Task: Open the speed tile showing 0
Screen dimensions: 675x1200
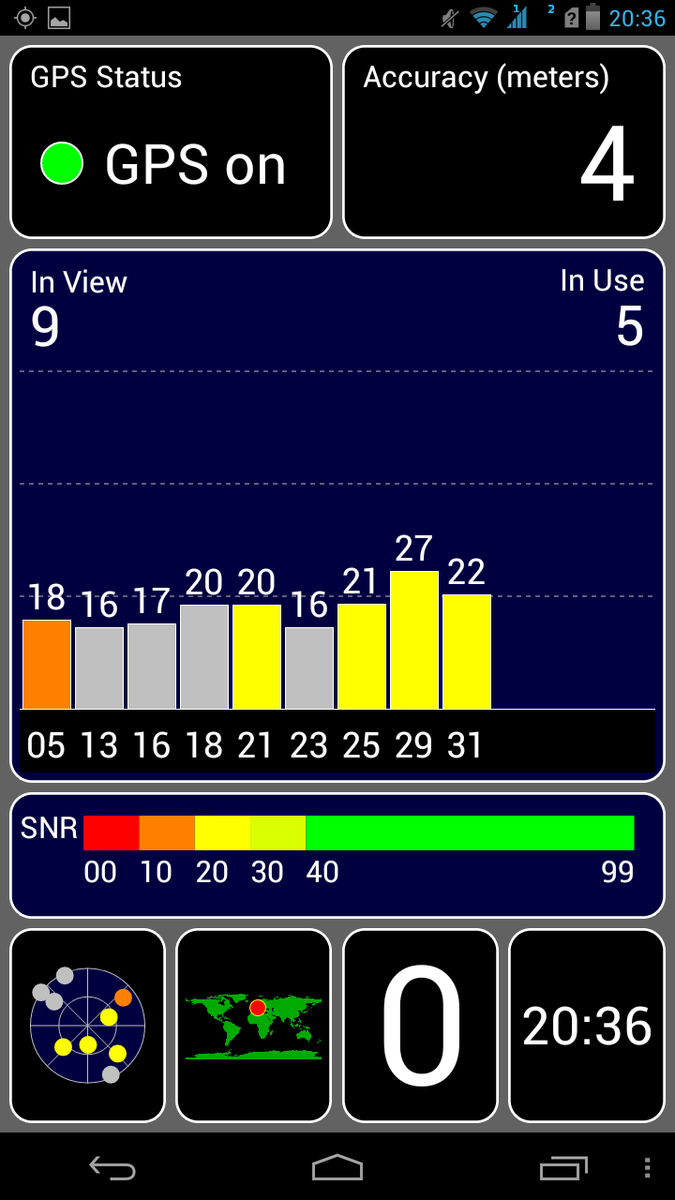Action: click(x=420, y=1025)
